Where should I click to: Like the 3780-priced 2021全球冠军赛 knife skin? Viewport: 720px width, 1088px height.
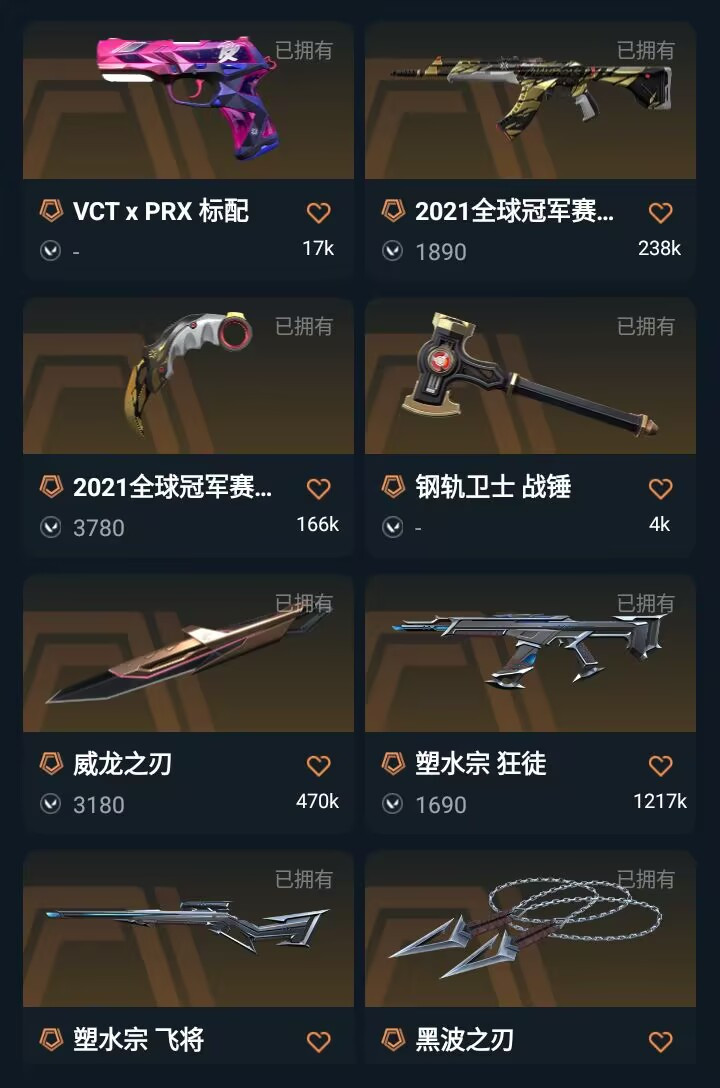point(318,488)
